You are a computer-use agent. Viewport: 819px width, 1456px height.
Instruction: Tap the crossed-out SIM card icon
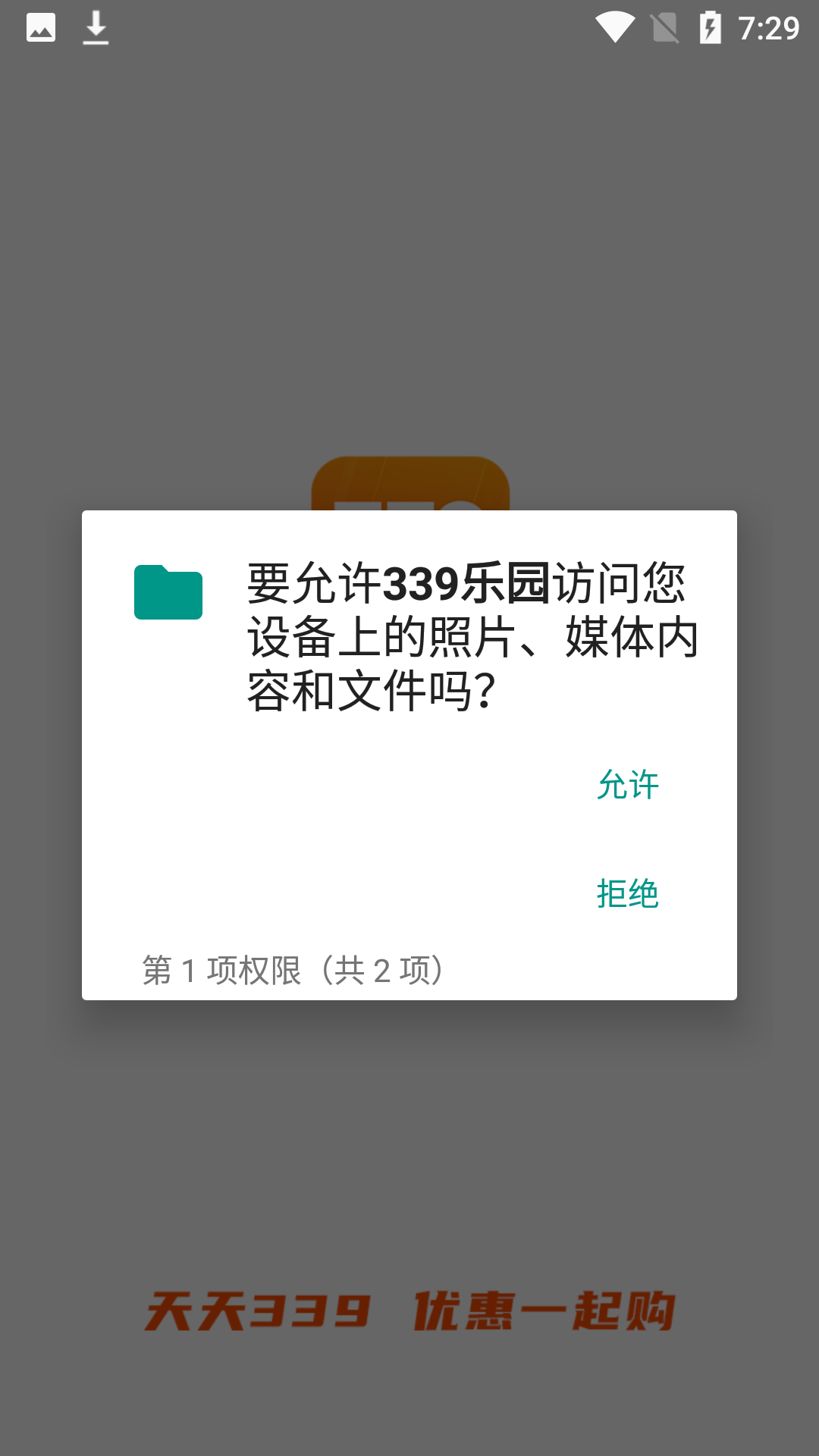664,27
